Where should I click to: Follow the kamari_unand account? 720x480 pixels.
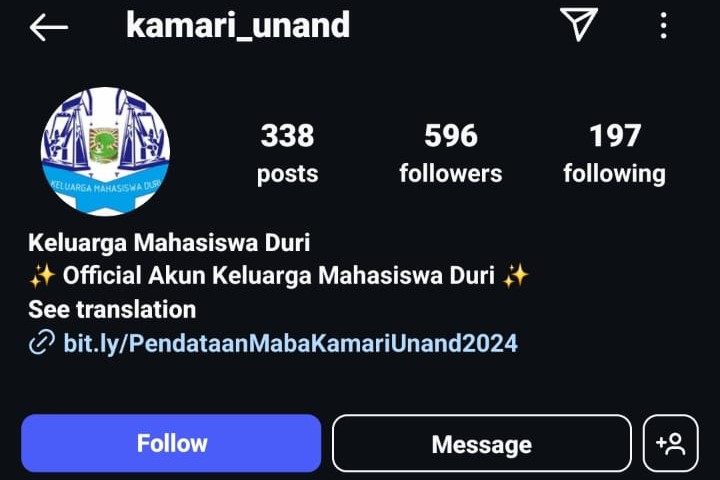tap(171, 443)
